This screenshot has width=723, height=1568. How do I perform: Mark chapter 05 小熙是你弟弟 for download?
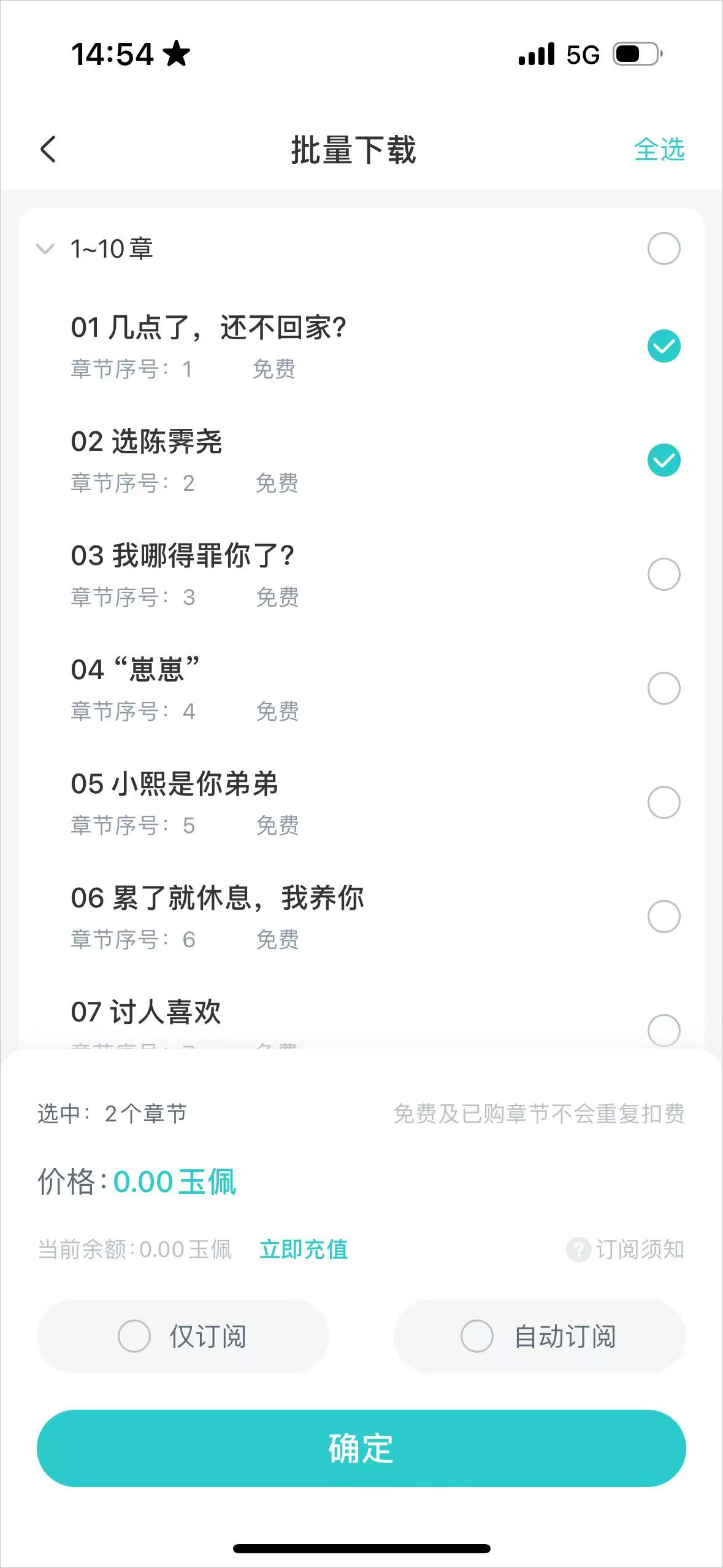click(x=664, y=802)
